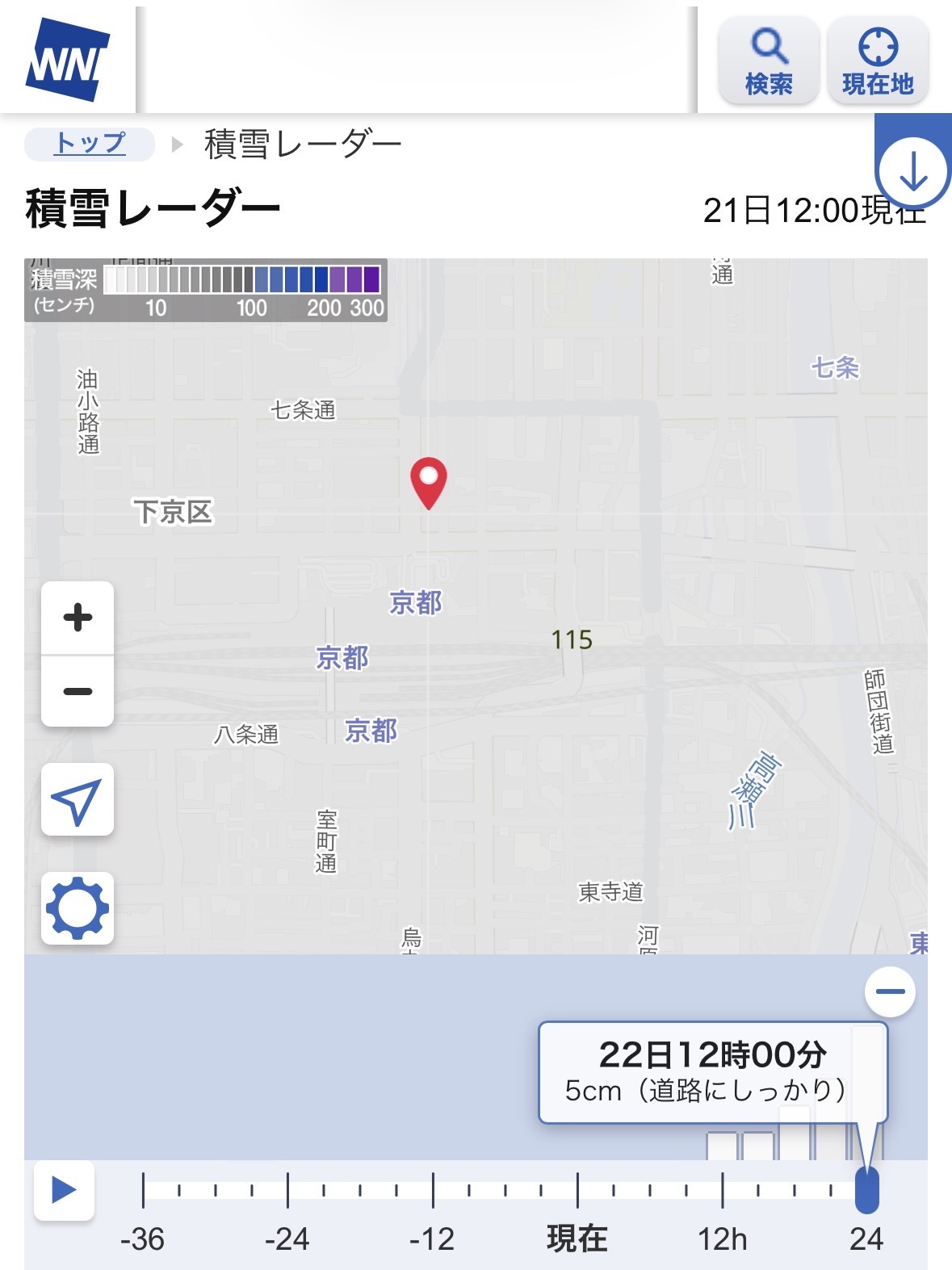
Task: Zoom in the map with plus
Action: (x=78, y=618)
